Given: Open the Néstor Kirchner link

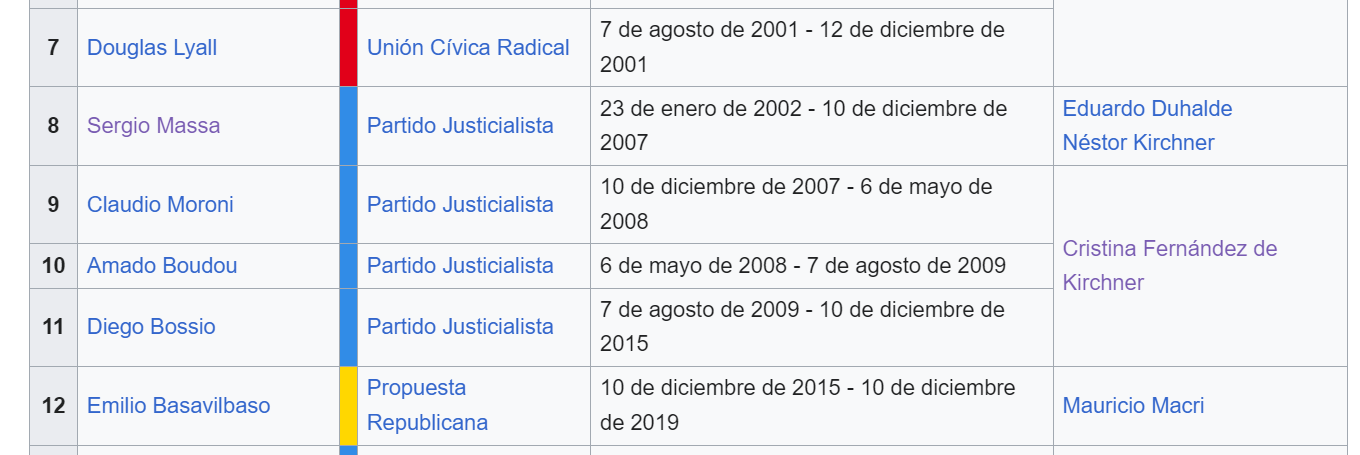Looking at the screenshot, I should (x=1138, y=143).
